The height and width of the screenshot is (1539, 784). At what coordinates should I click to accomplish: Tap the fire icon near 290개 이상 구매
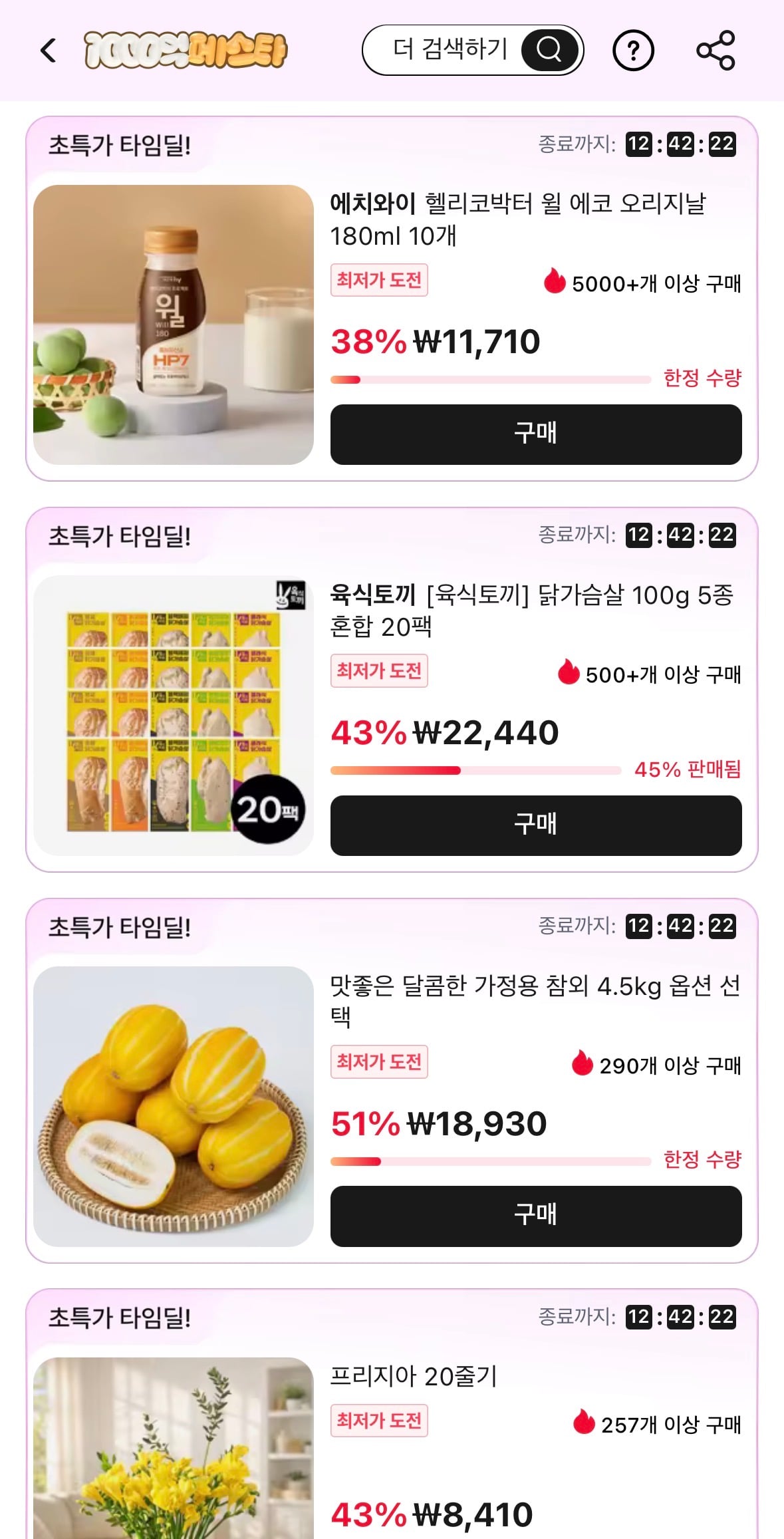tap(582, 1063)
